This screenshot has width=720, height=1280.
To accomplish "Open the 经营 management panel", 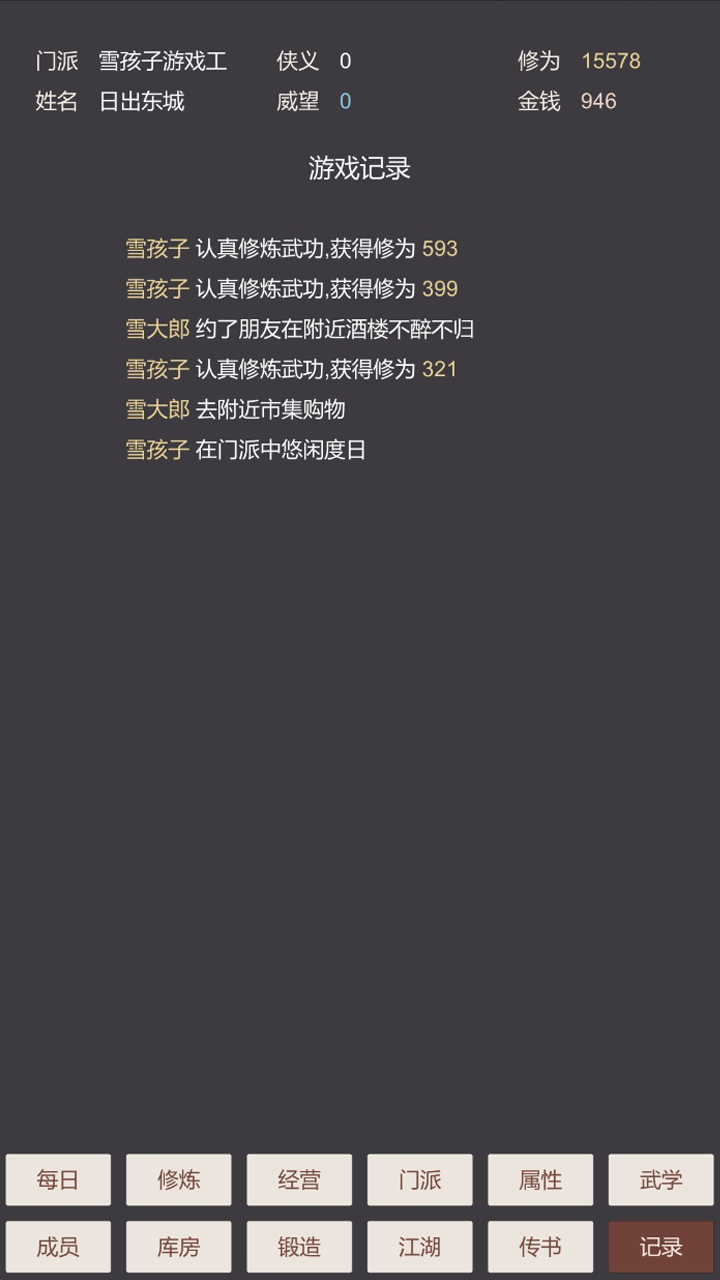I will [298, 1180].
